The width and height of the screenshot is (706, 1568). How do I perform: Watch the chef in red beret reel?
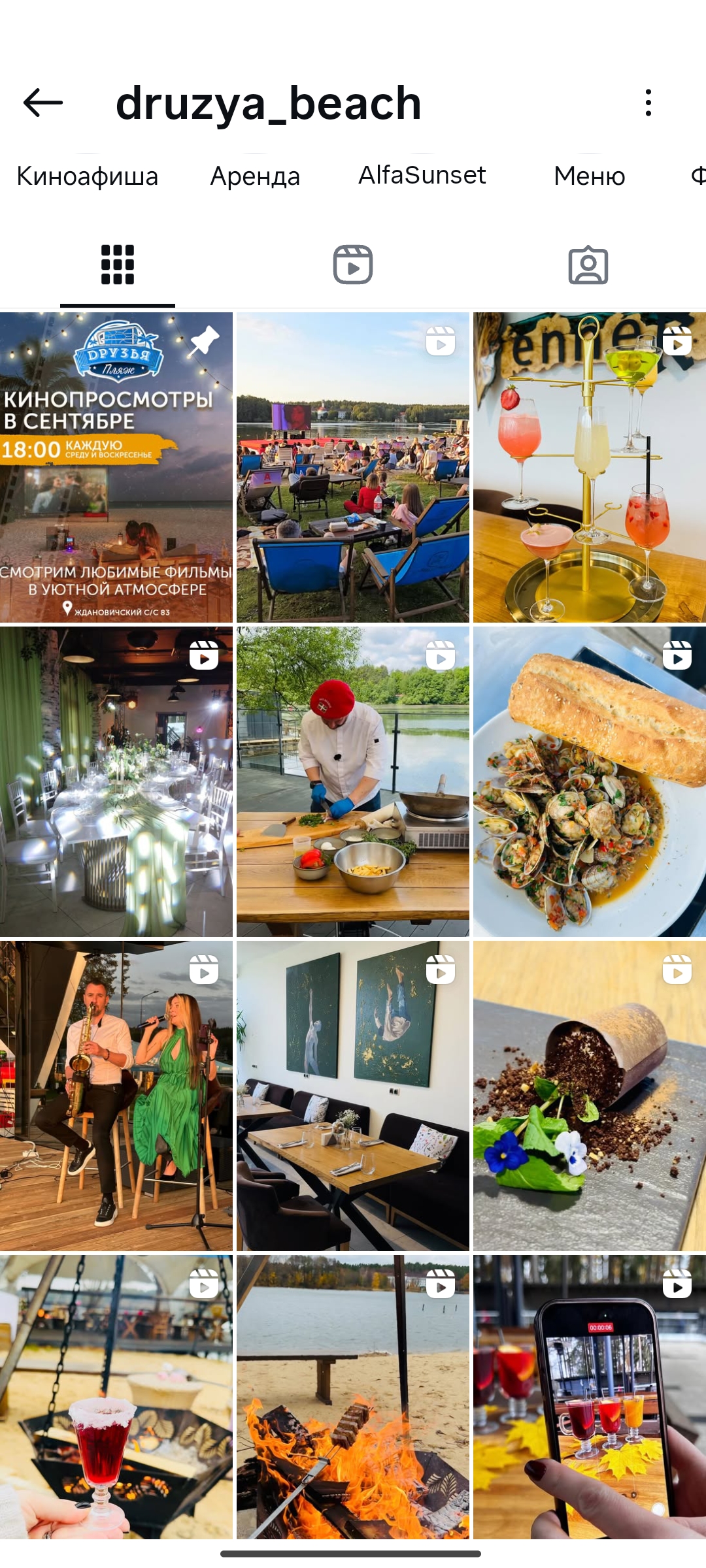pos(353,781)
